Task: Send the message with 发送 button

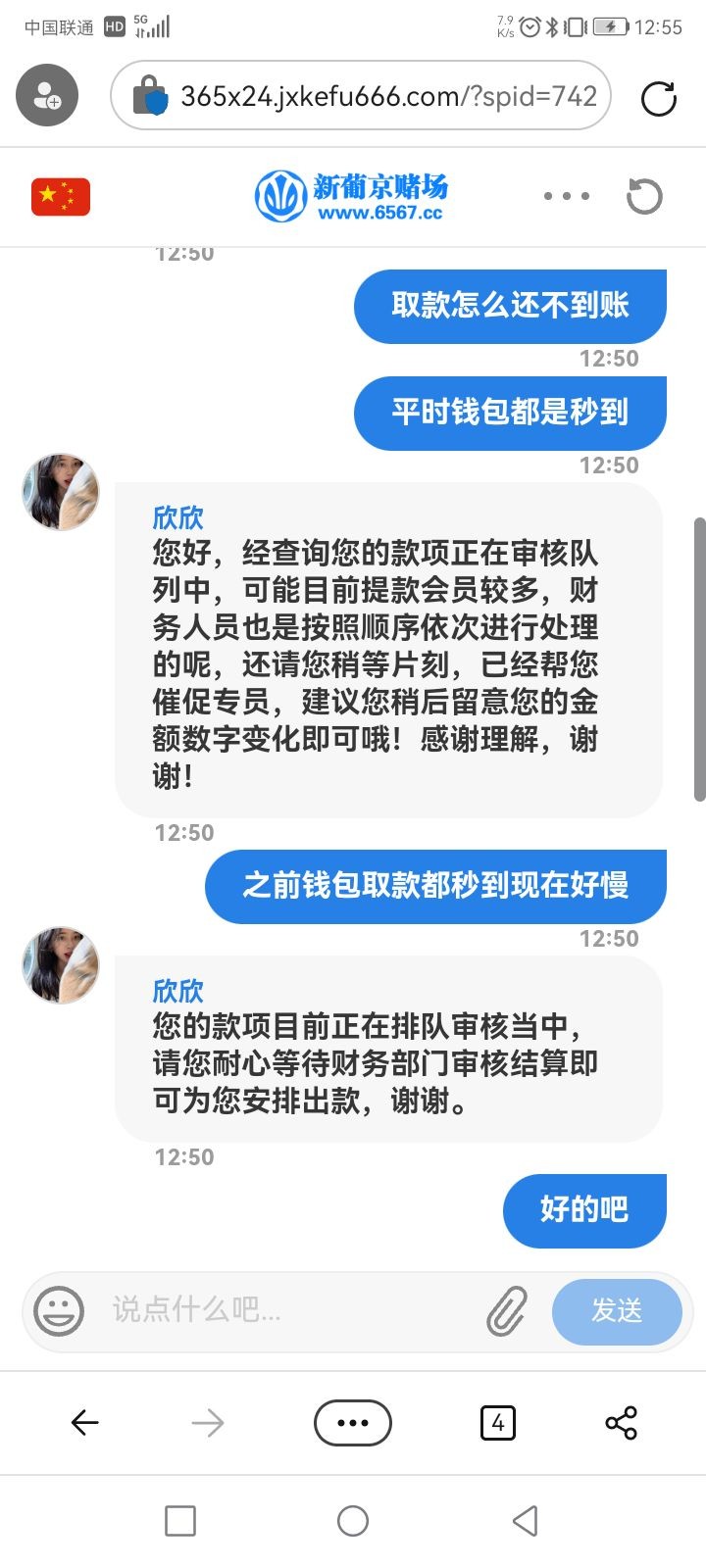Action: click(x=617, y=1310)
